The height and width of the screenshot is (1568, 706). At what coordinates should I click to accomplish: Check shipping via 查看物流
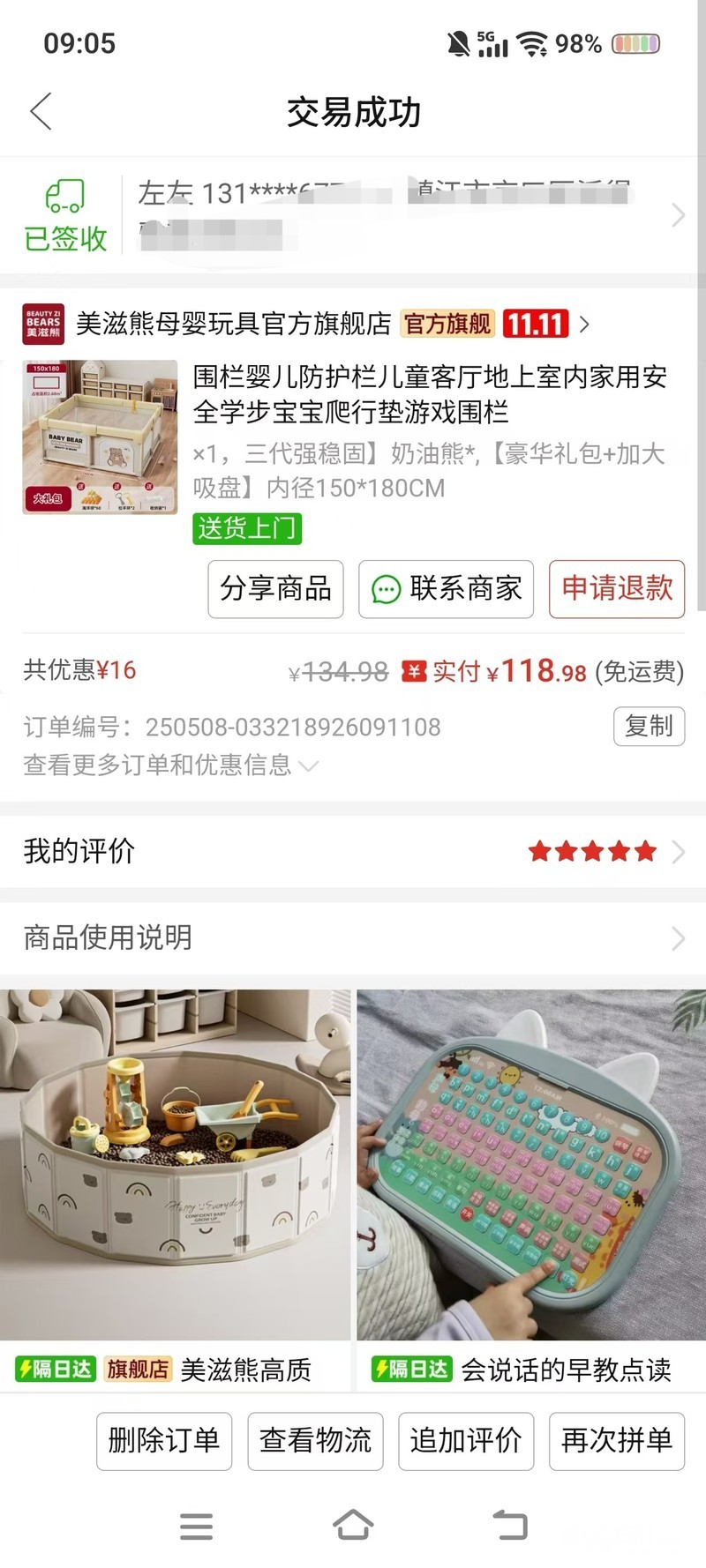click(x=315, y=1440)
